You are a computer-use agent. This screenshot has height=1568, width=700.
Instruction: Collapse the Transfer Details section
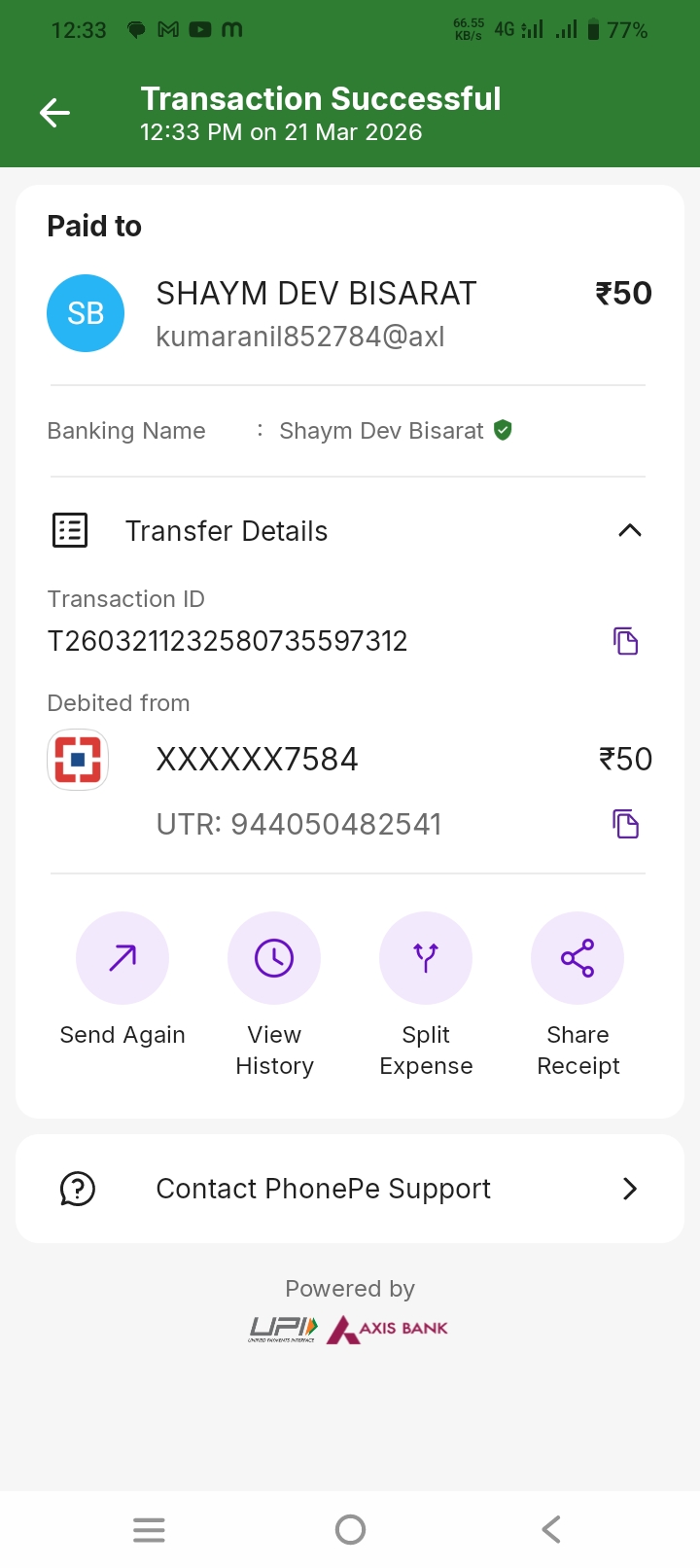(x=629, y=530)
